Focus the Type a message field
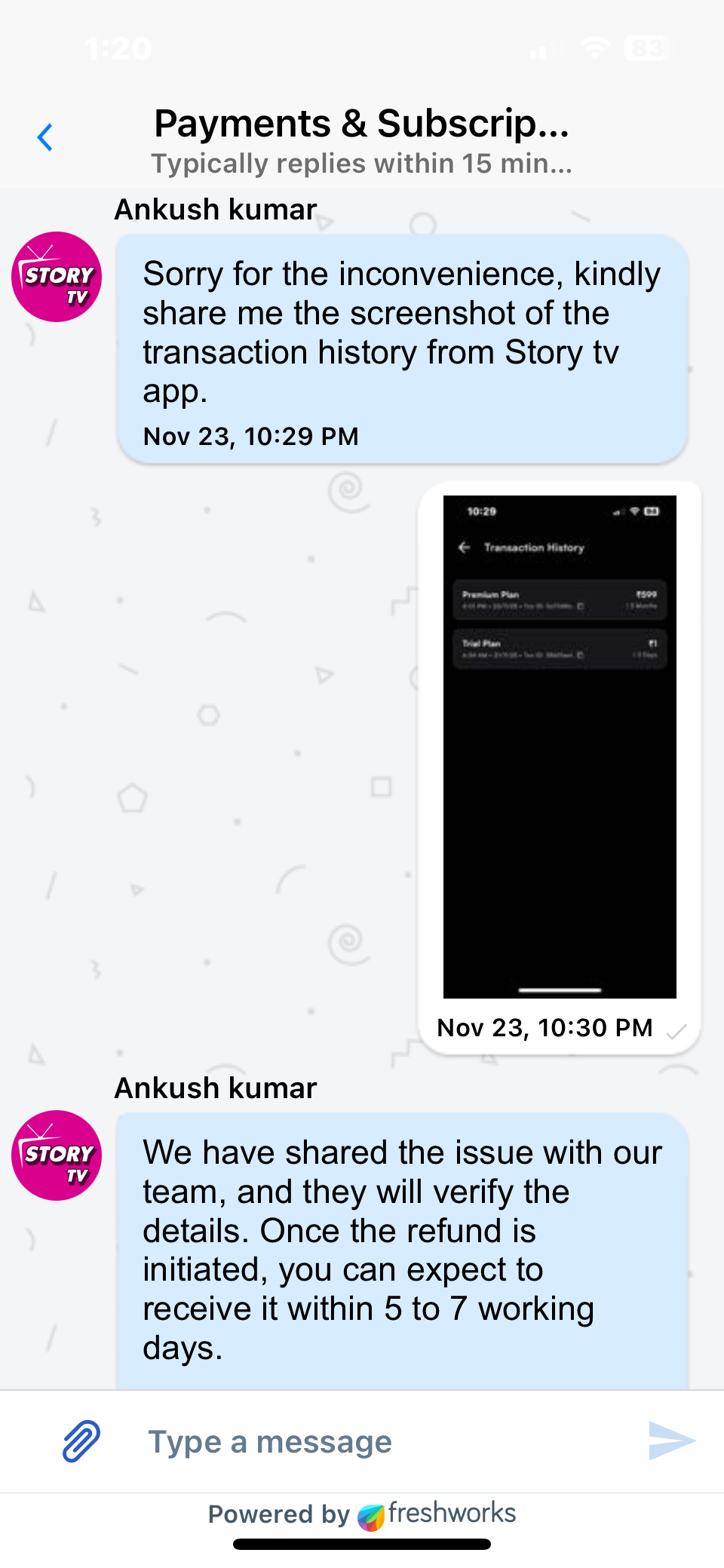 377,1441
